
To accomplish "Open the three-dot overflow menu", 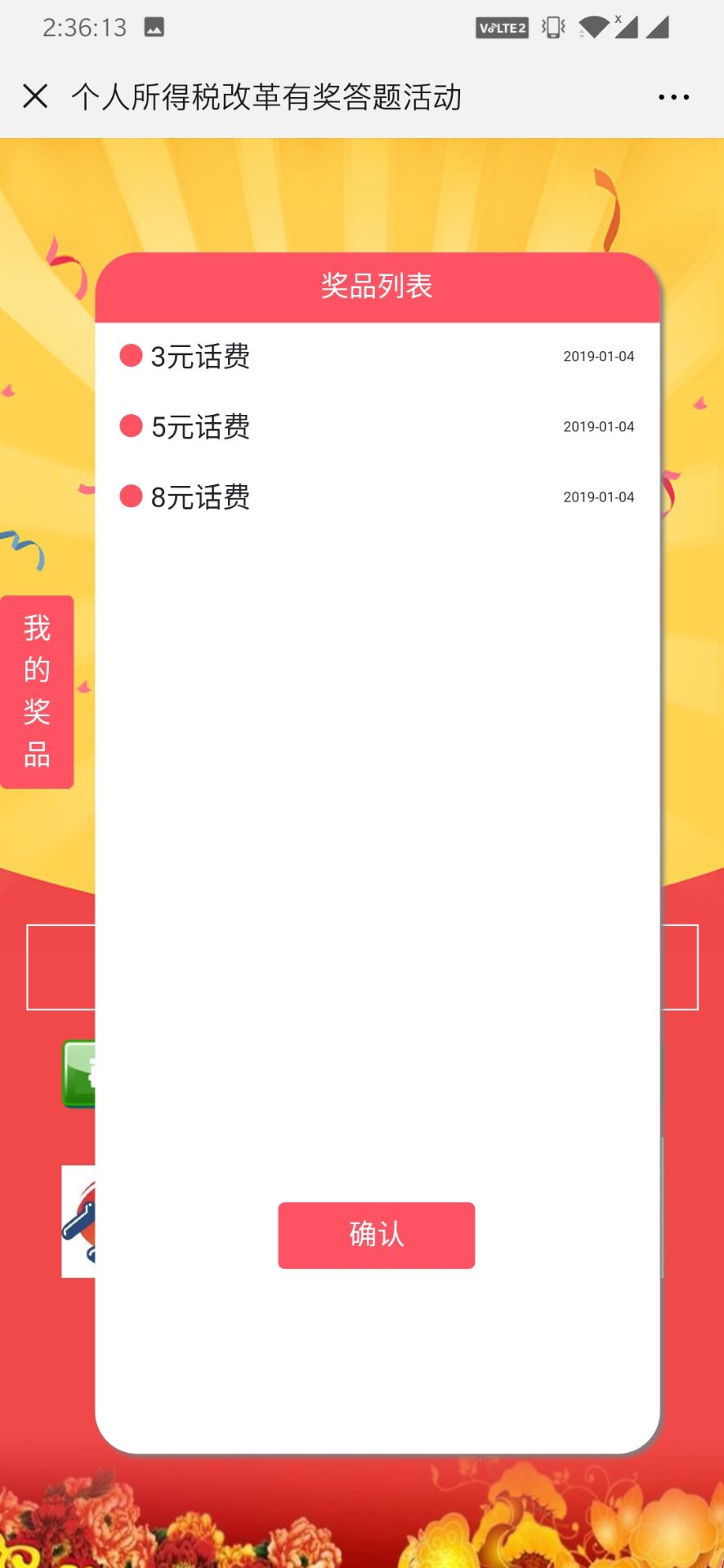I will click(x=673, y=97).
